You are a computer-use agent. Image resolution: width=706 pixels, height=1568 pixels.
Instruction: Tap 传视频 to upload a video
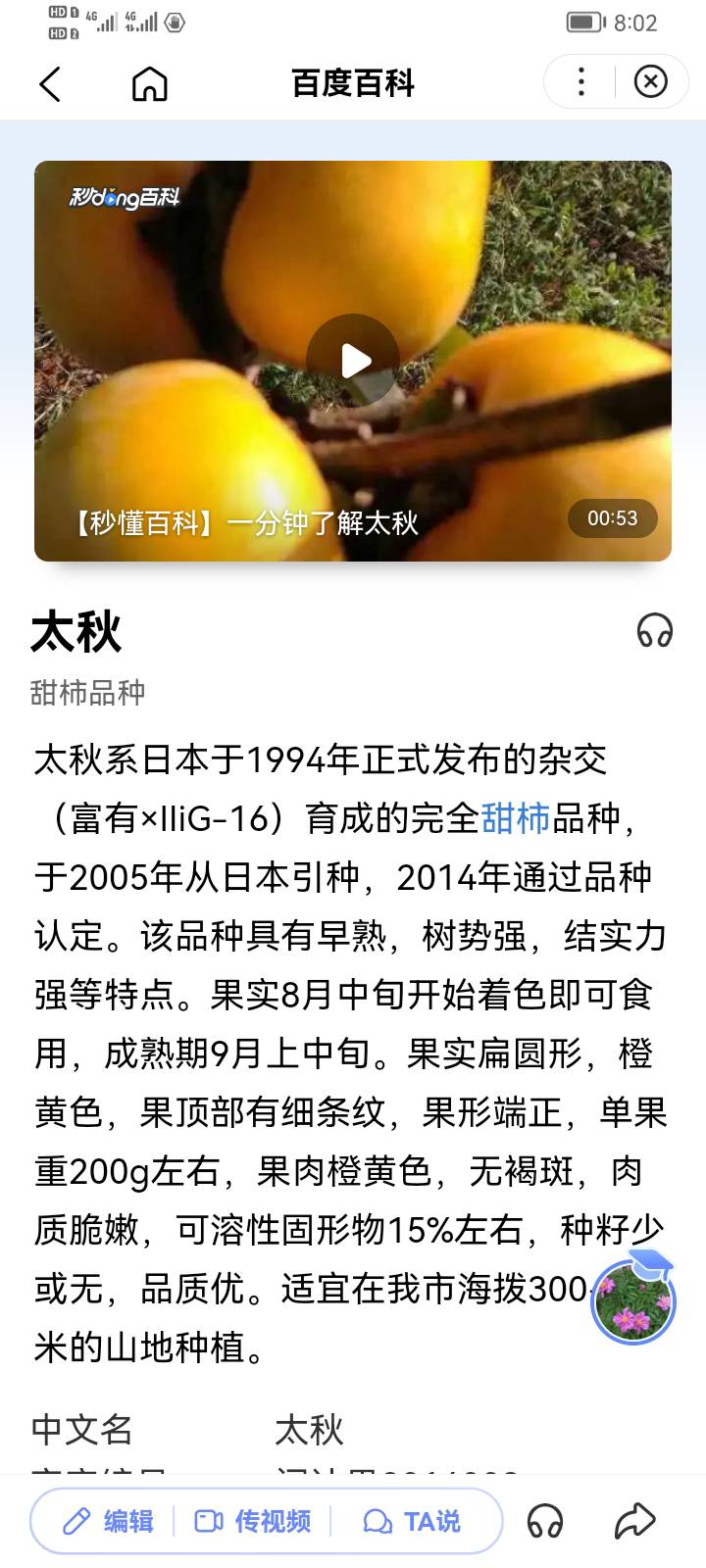[252, 1521]
